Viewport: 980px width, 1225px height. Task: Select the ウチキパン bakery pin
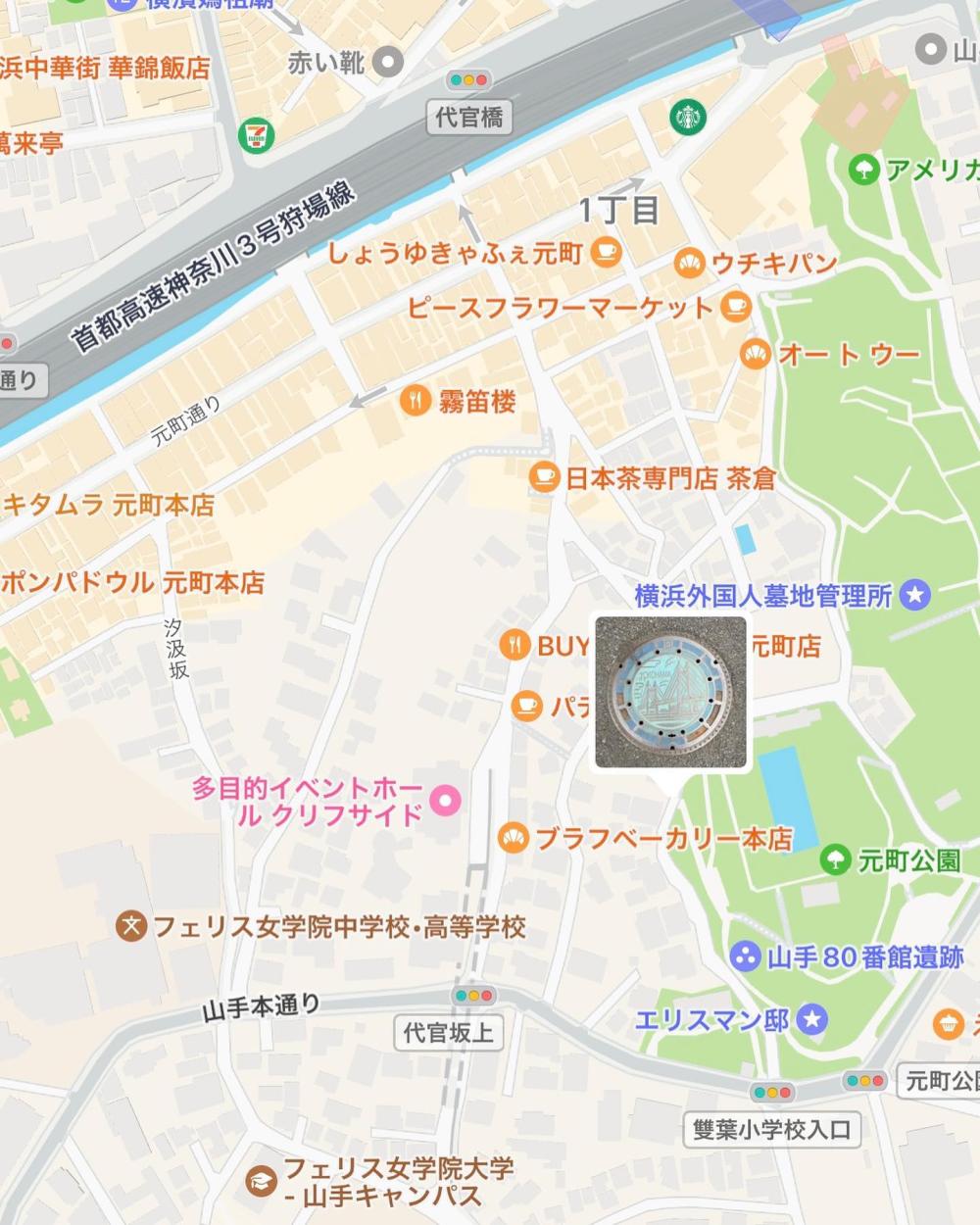(x=690, y=263)
